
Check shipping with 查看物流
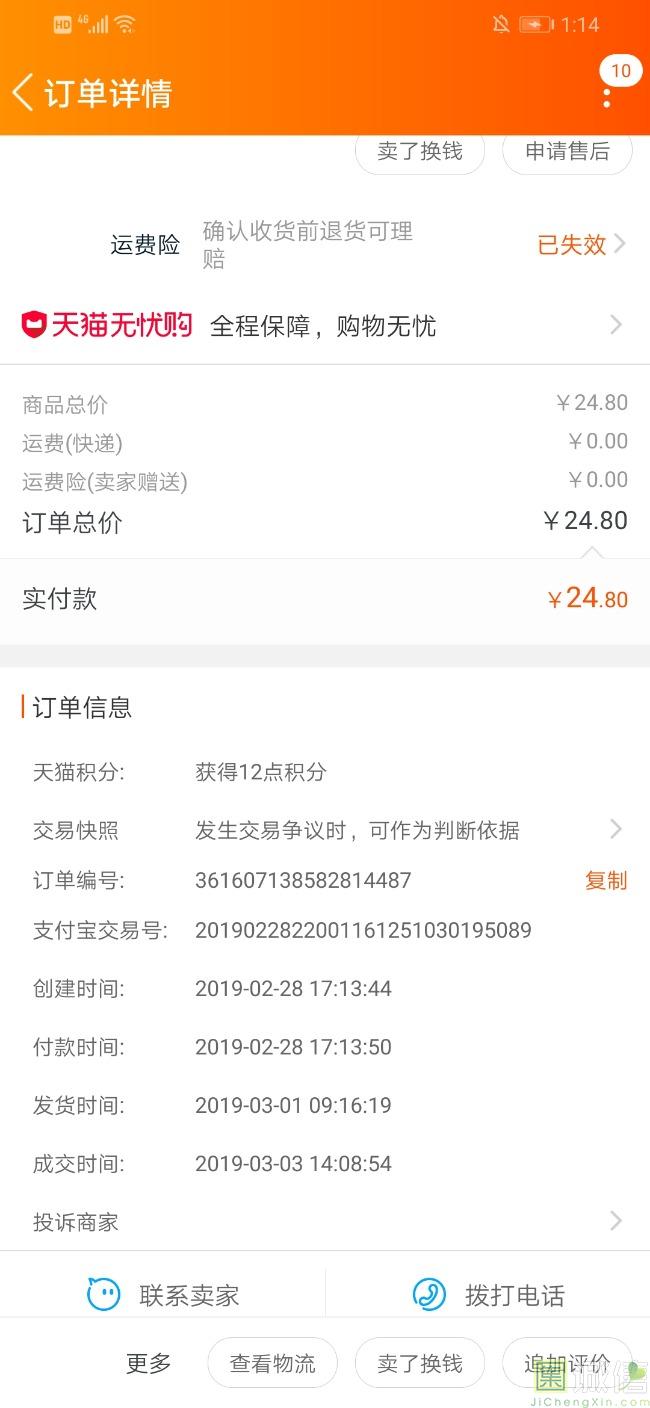[272, 1363]
